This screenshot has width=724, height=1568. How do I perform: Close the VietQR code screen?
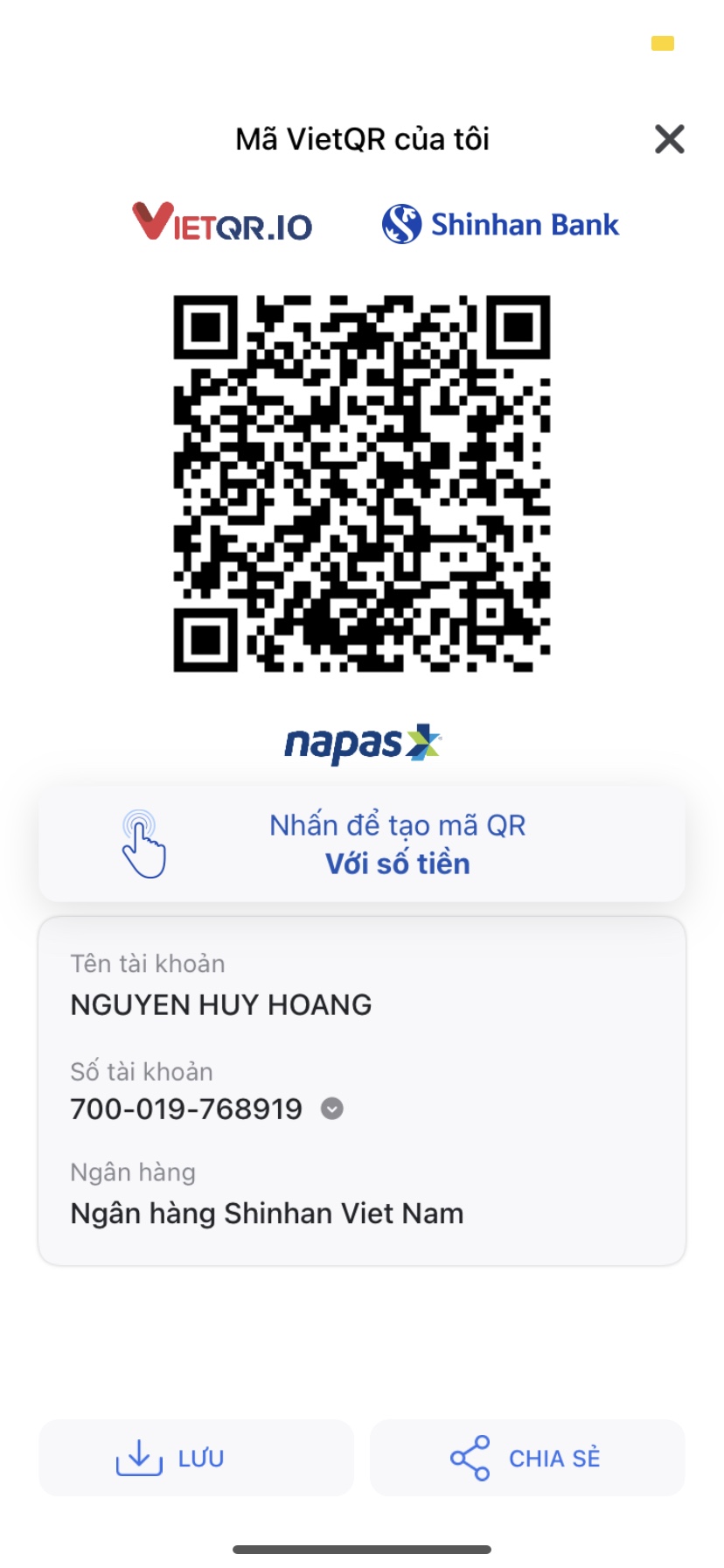pyautogui.click(x=669, y=139)
